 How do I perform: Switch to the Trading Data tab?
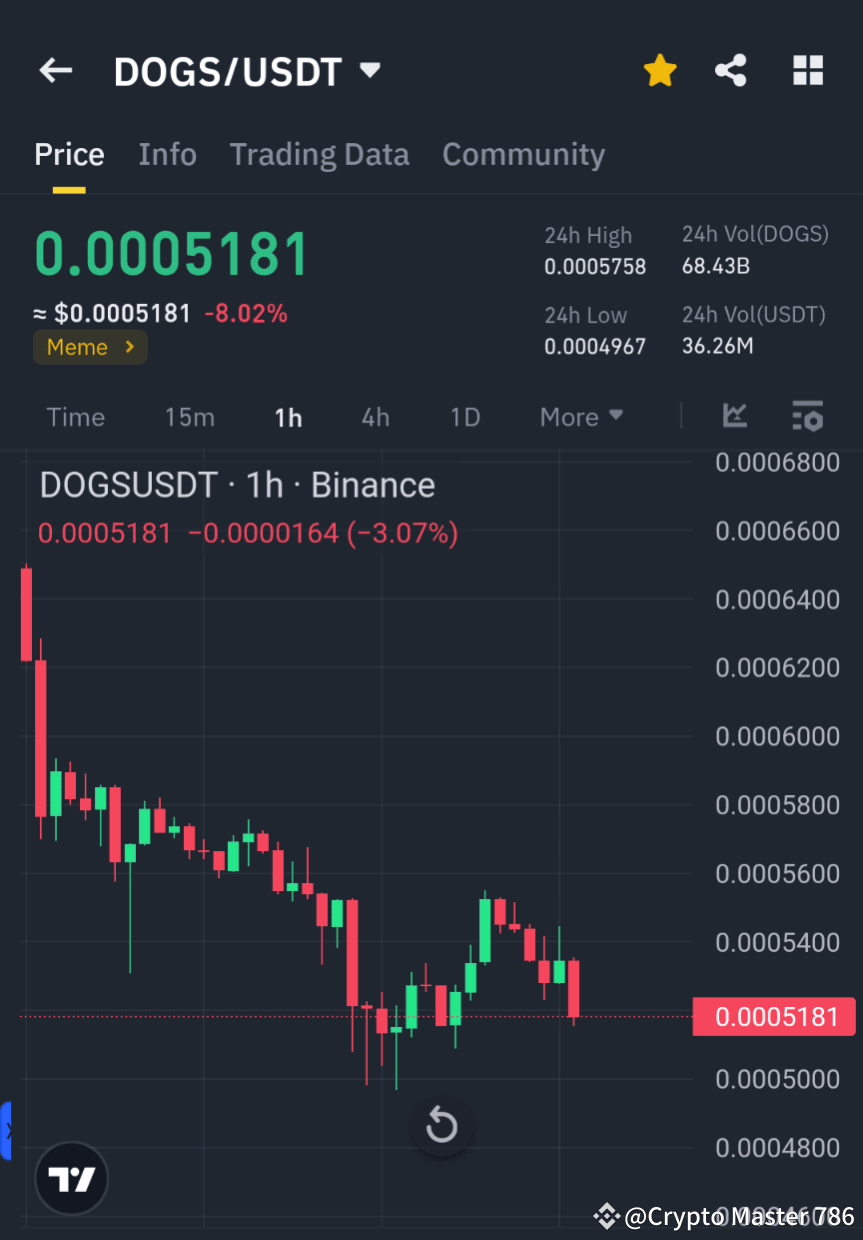[319, 154]
